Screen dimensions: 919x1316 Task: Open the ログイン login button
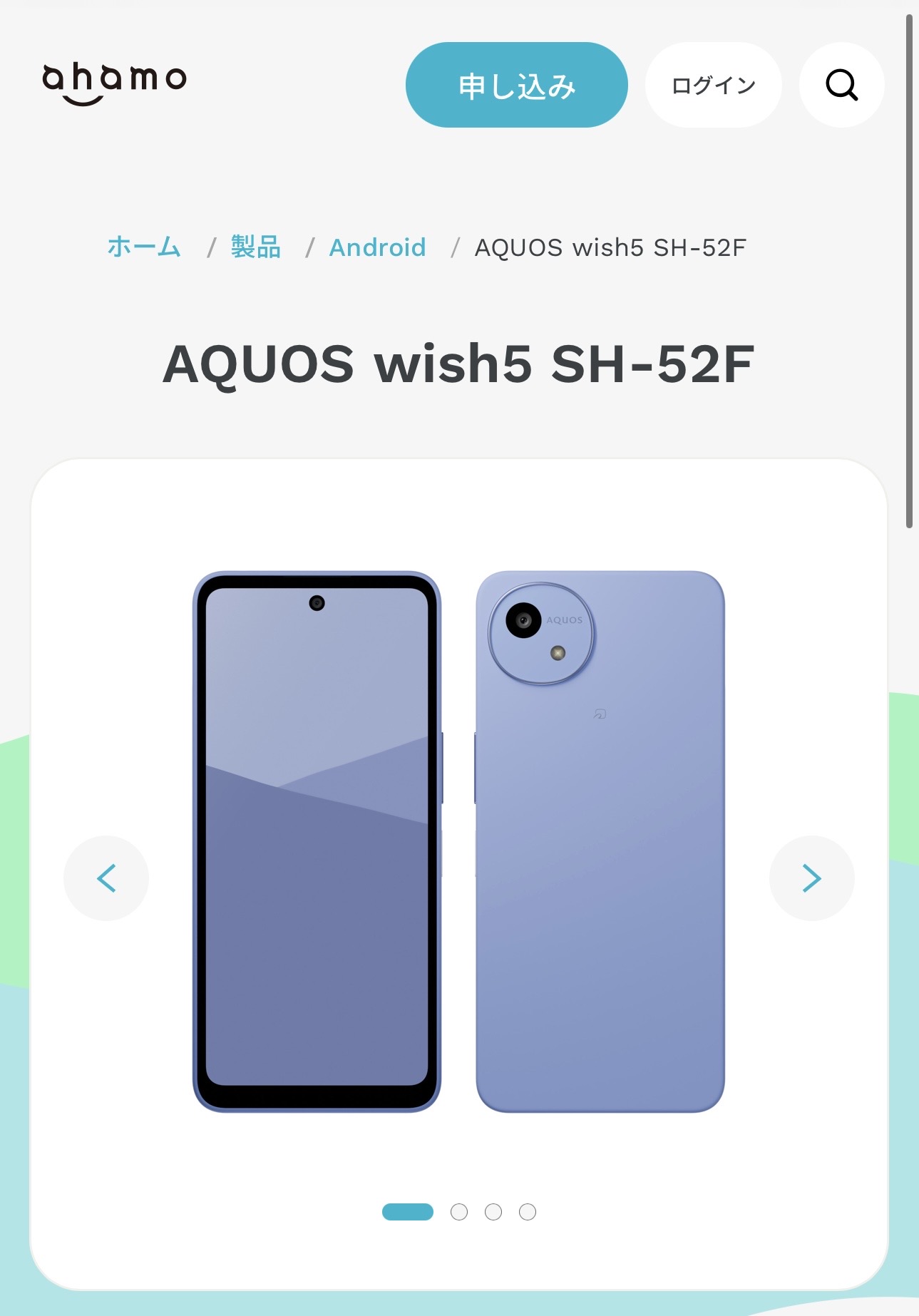tap(713, 85)
